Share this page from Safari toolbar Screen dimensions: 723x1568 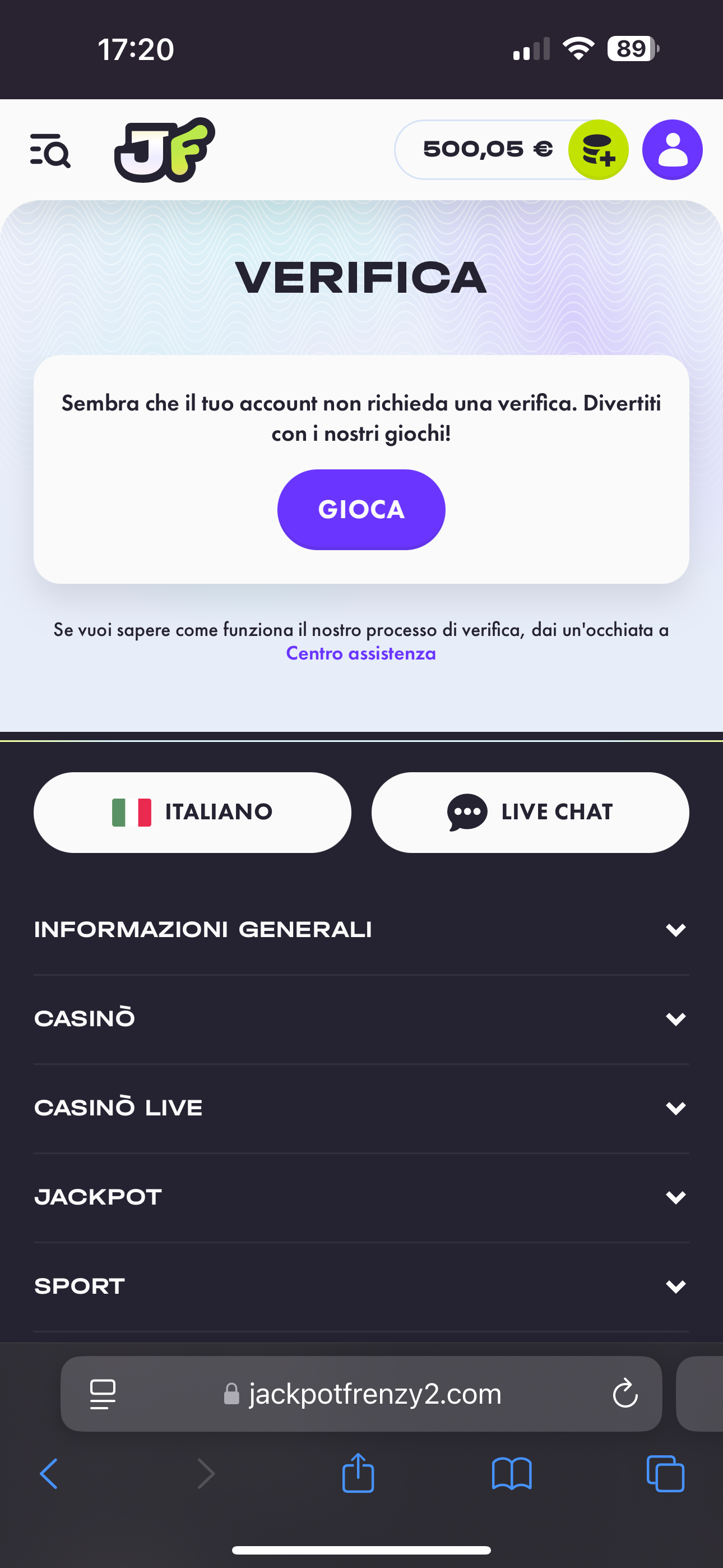coord(358,1474)
